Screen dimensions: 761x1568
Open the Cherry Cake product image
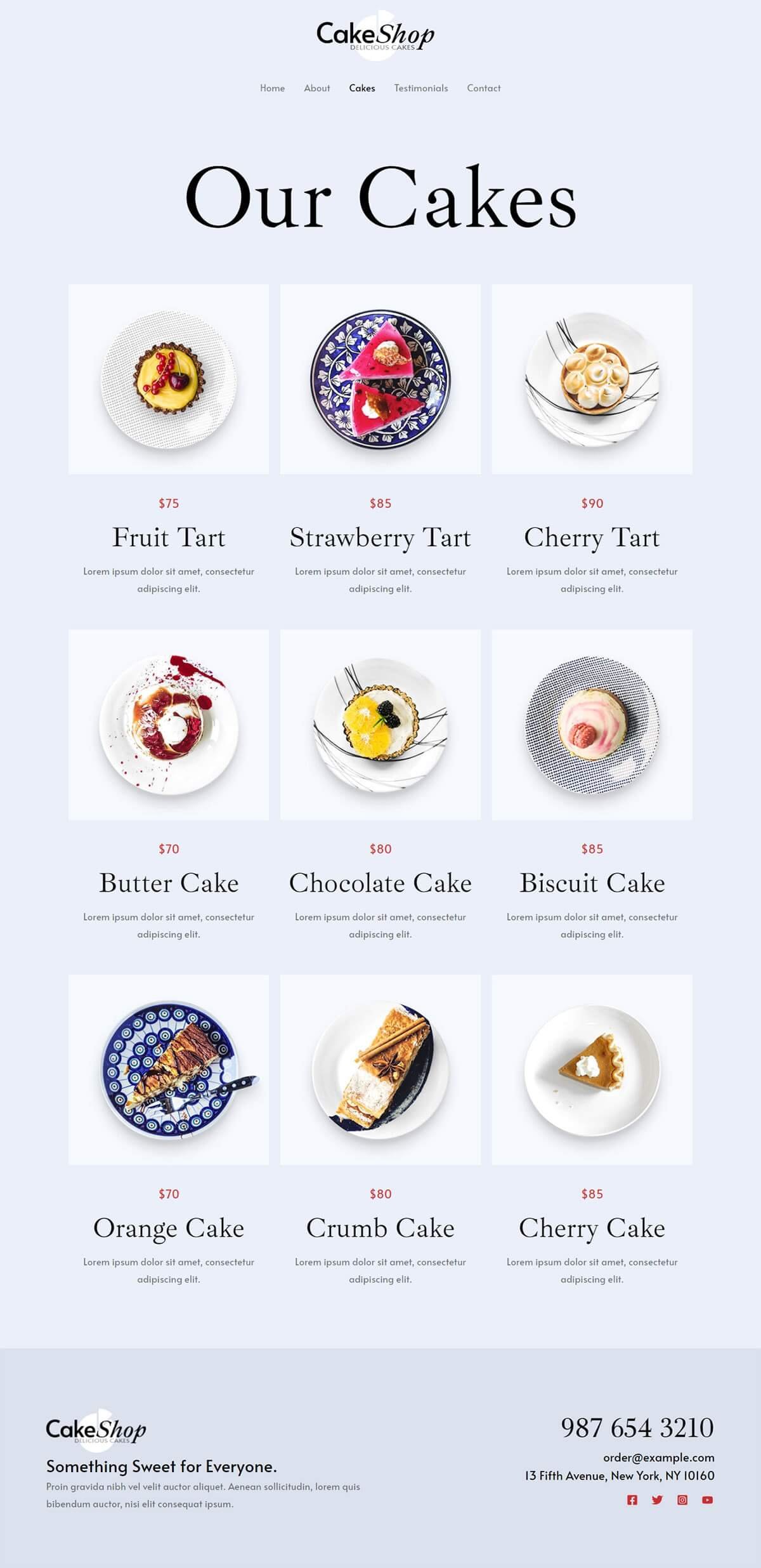coord(592,1069)
